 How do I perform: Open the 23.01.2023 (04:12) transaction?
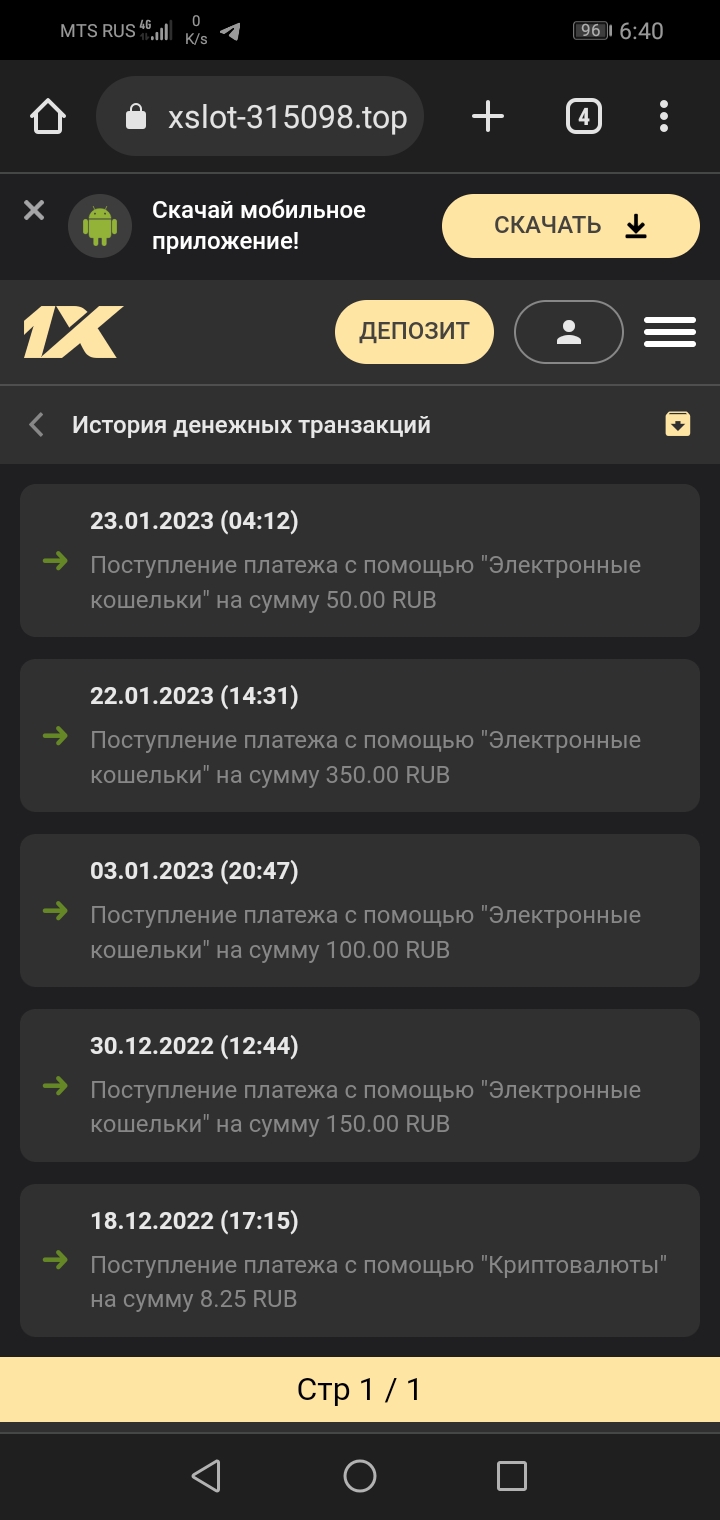pyautogui.click(x=360, y=560)
